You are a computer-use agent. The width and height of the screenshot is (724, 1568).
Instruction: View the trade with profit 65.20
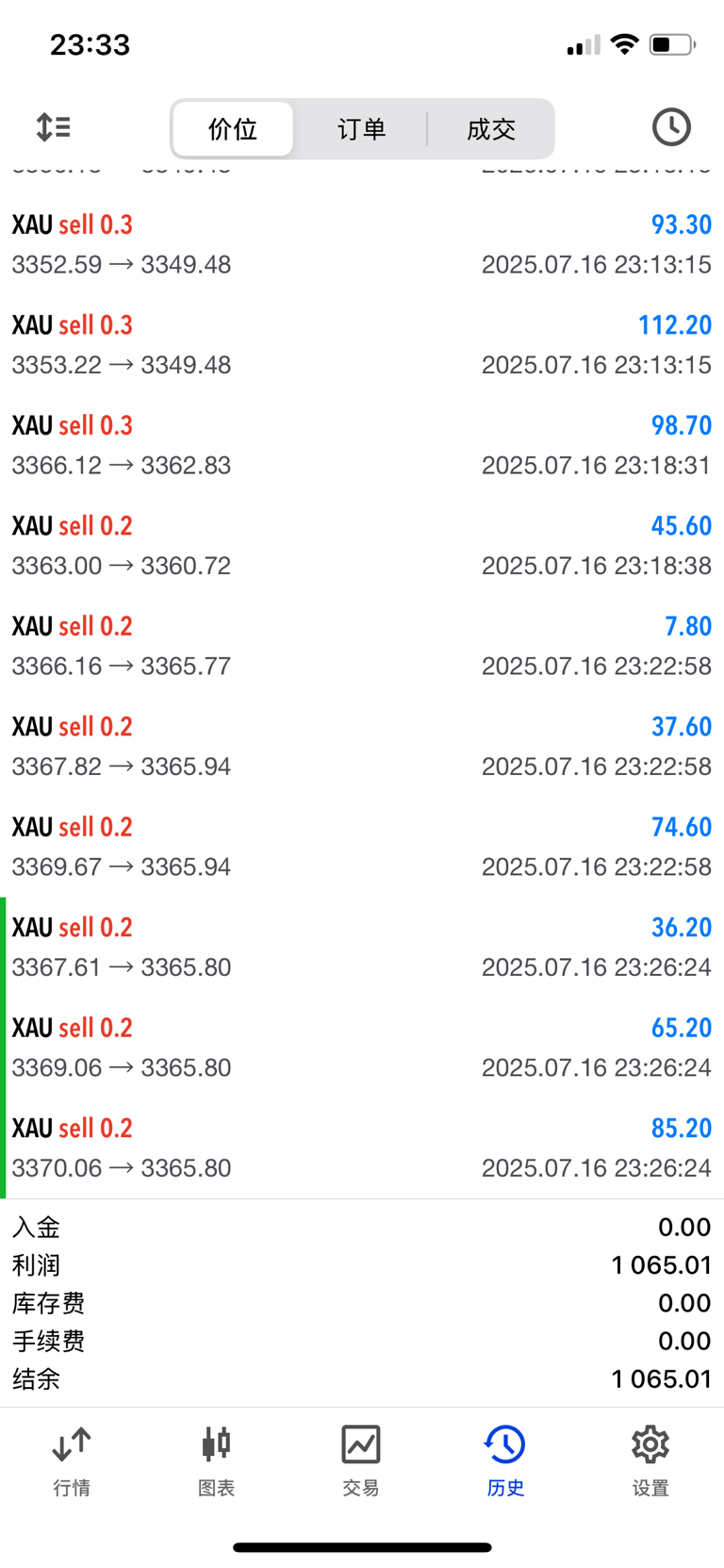pyautogui.click(x=362, y=1048)
